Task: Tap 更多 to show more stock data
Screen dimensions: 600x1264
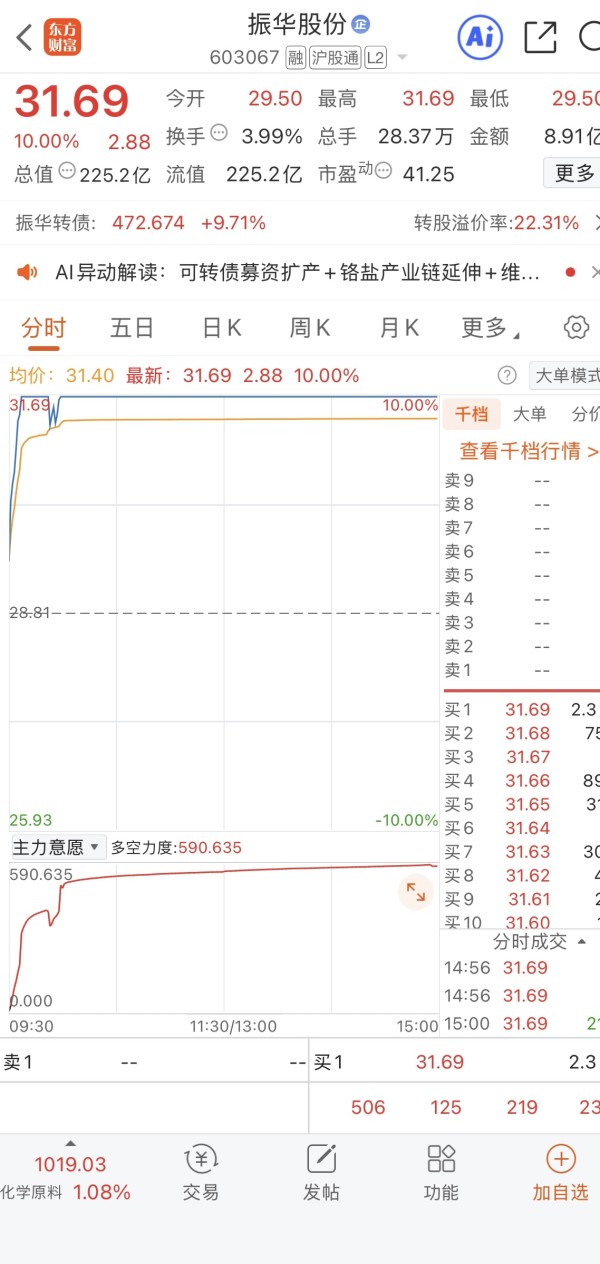Action: coord(574,174)
